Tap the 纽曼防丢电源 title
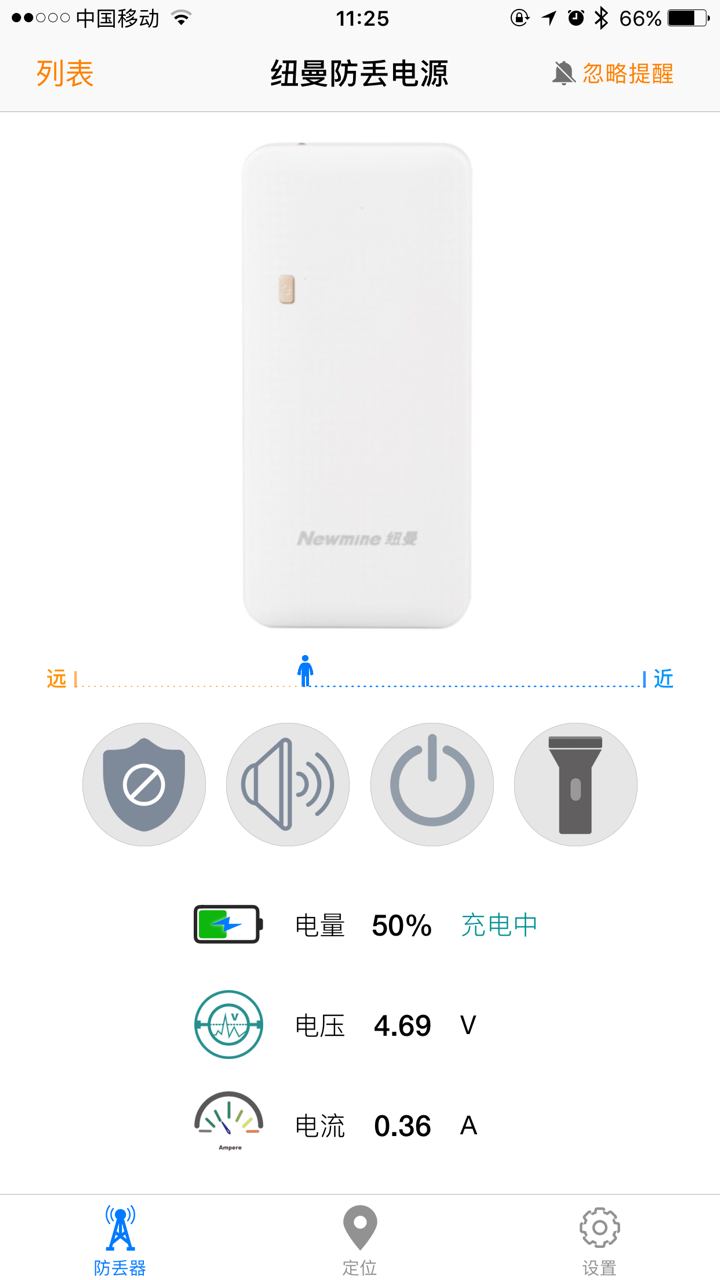The height and width of the screenshot is (1280, 720). (360, 72)
